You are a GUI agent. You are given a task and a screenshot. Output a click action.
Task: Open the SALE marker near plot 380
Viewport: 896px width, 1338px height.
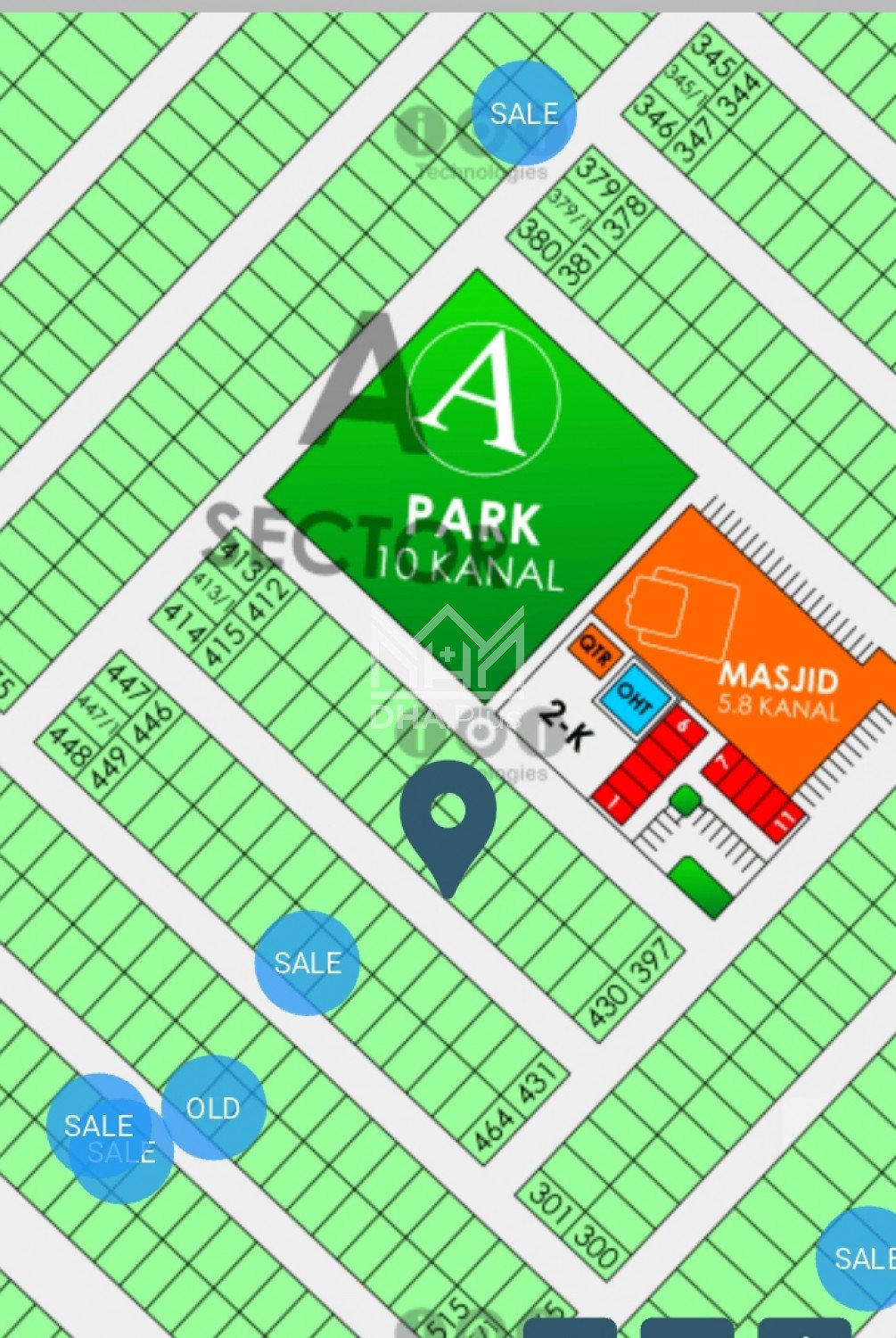[524, 113]
